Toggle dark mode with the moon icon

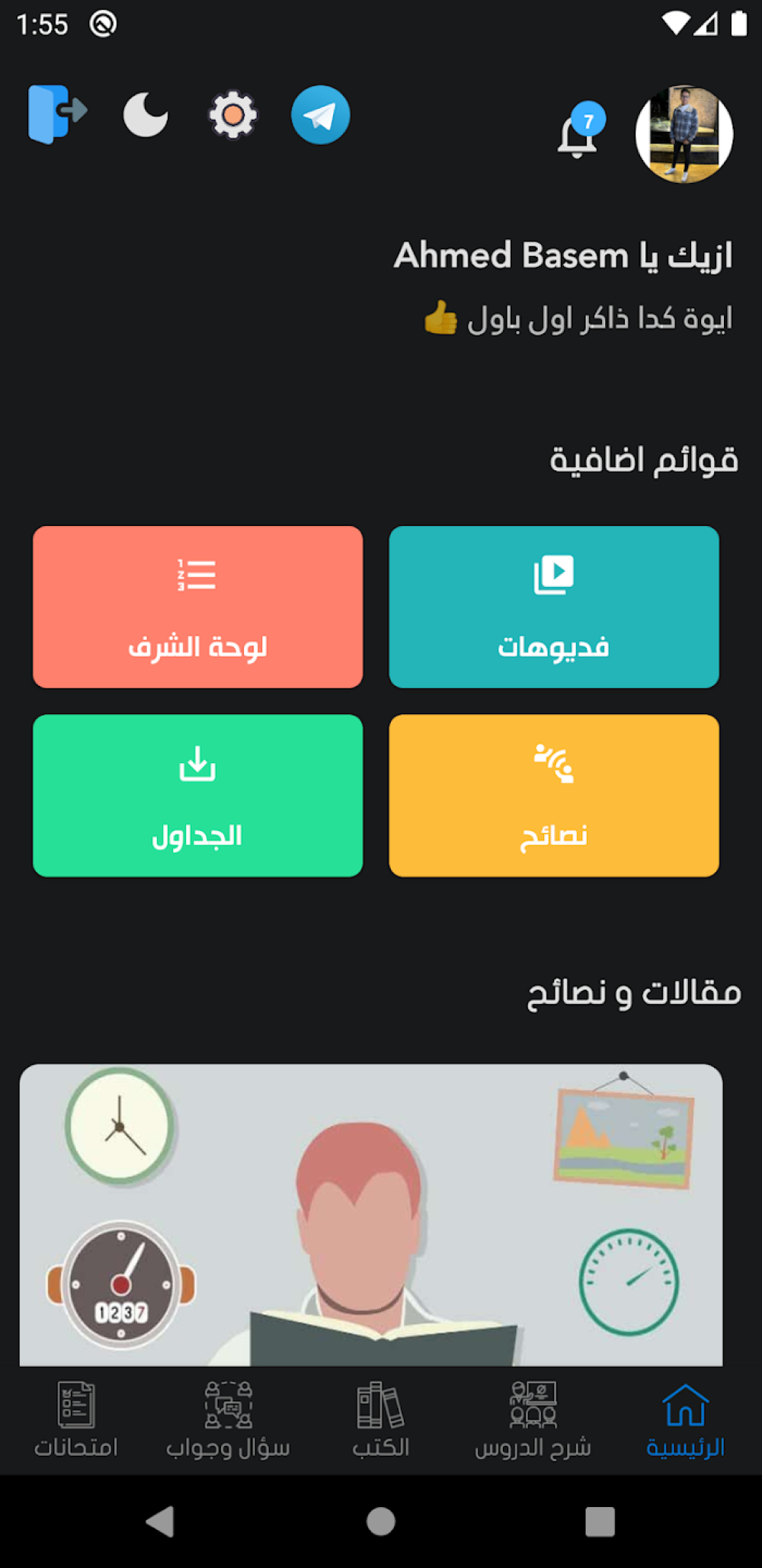(145, 114)
